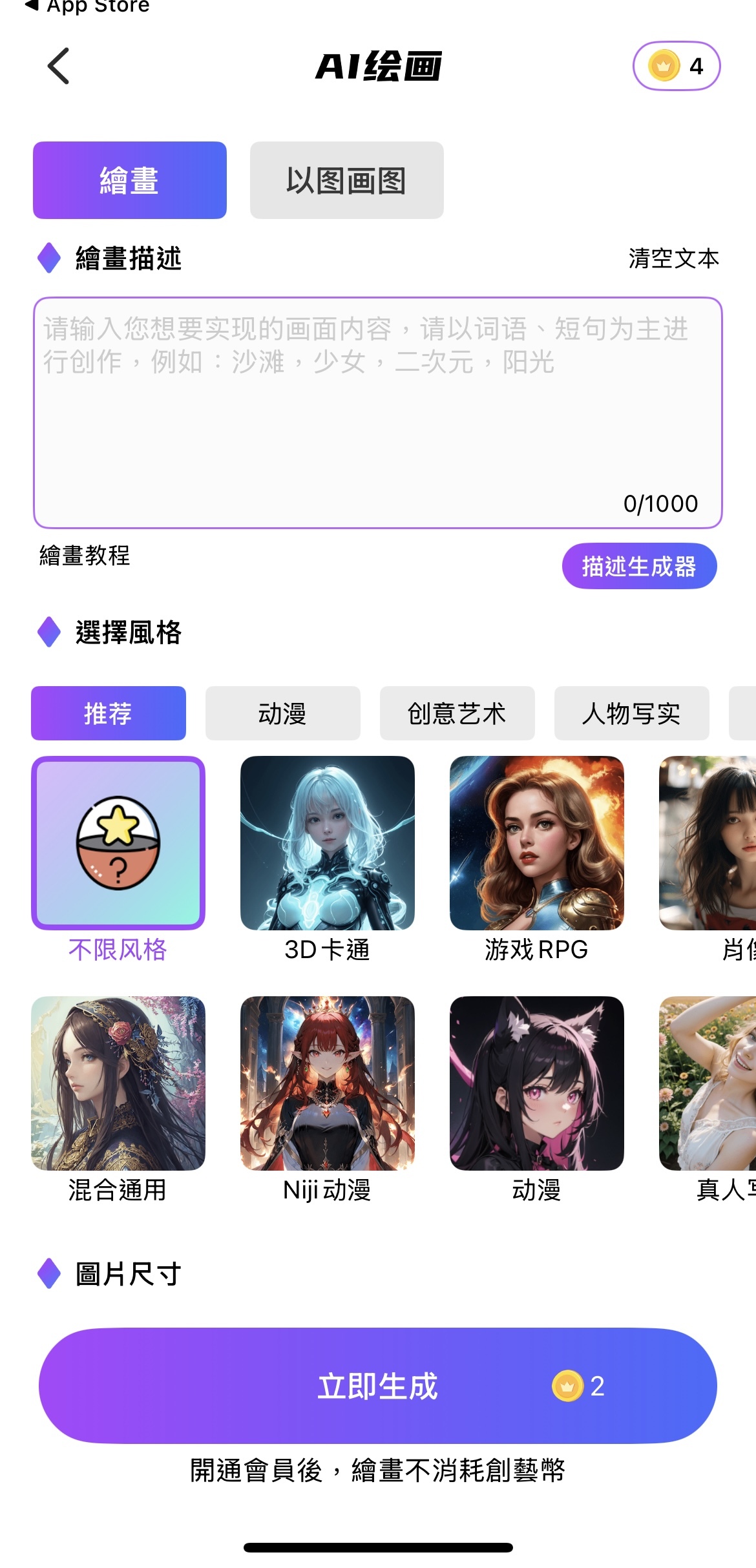Tap the App Store return link in status bar
This screenshot has height=1568, width=756.
pos(87,8)
